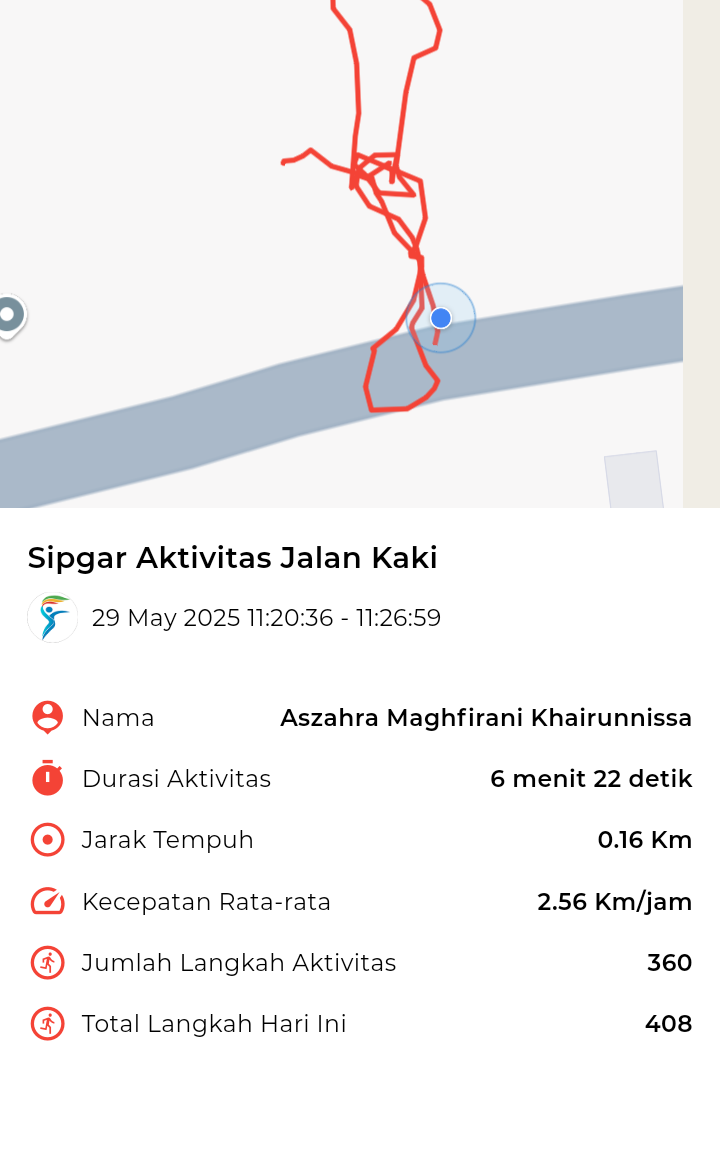Image resolution: width=720 pixels, height=1149 pixels.
Task: Select the running figure icon beside Total Langkah Hari Ini
Action: pos(47,1023)
